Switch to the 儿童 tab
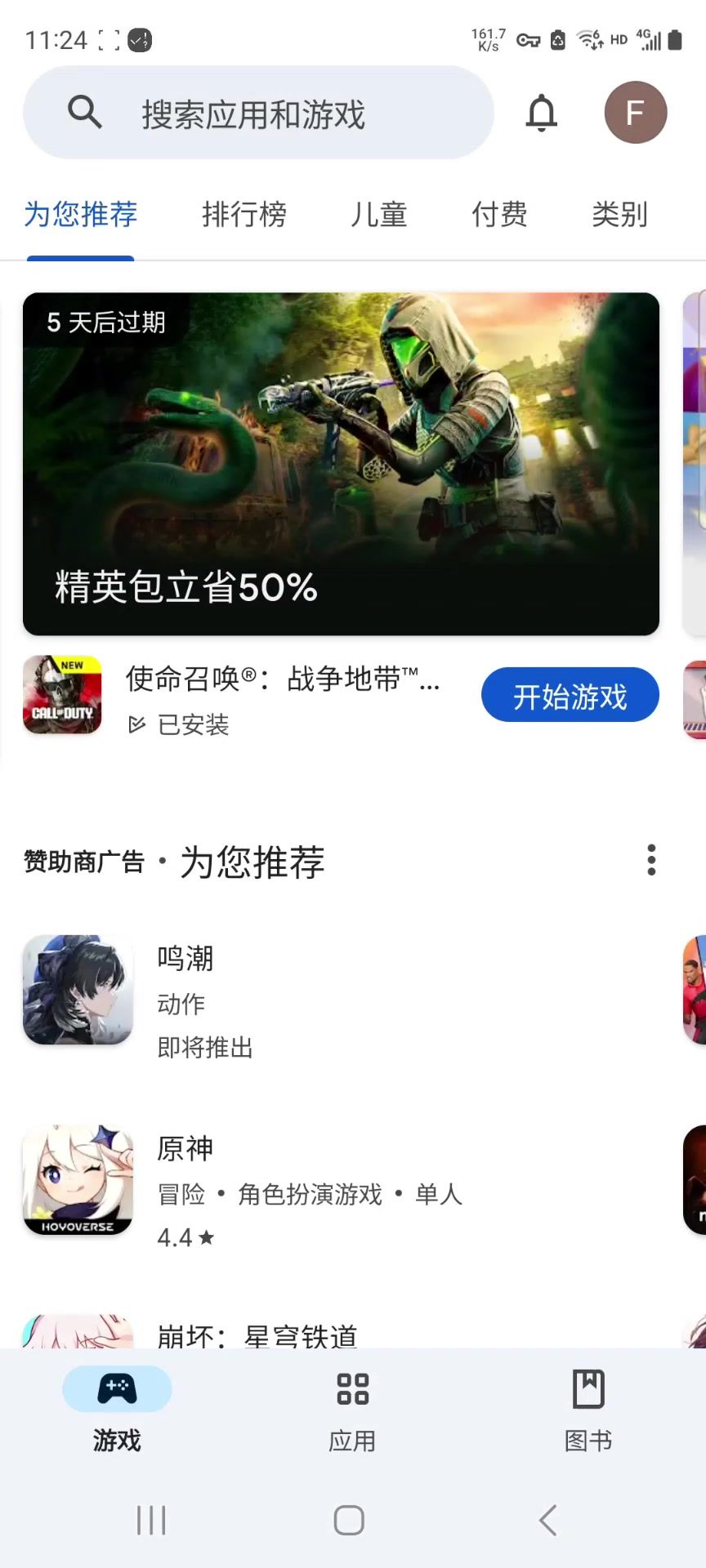 point(379,215)
